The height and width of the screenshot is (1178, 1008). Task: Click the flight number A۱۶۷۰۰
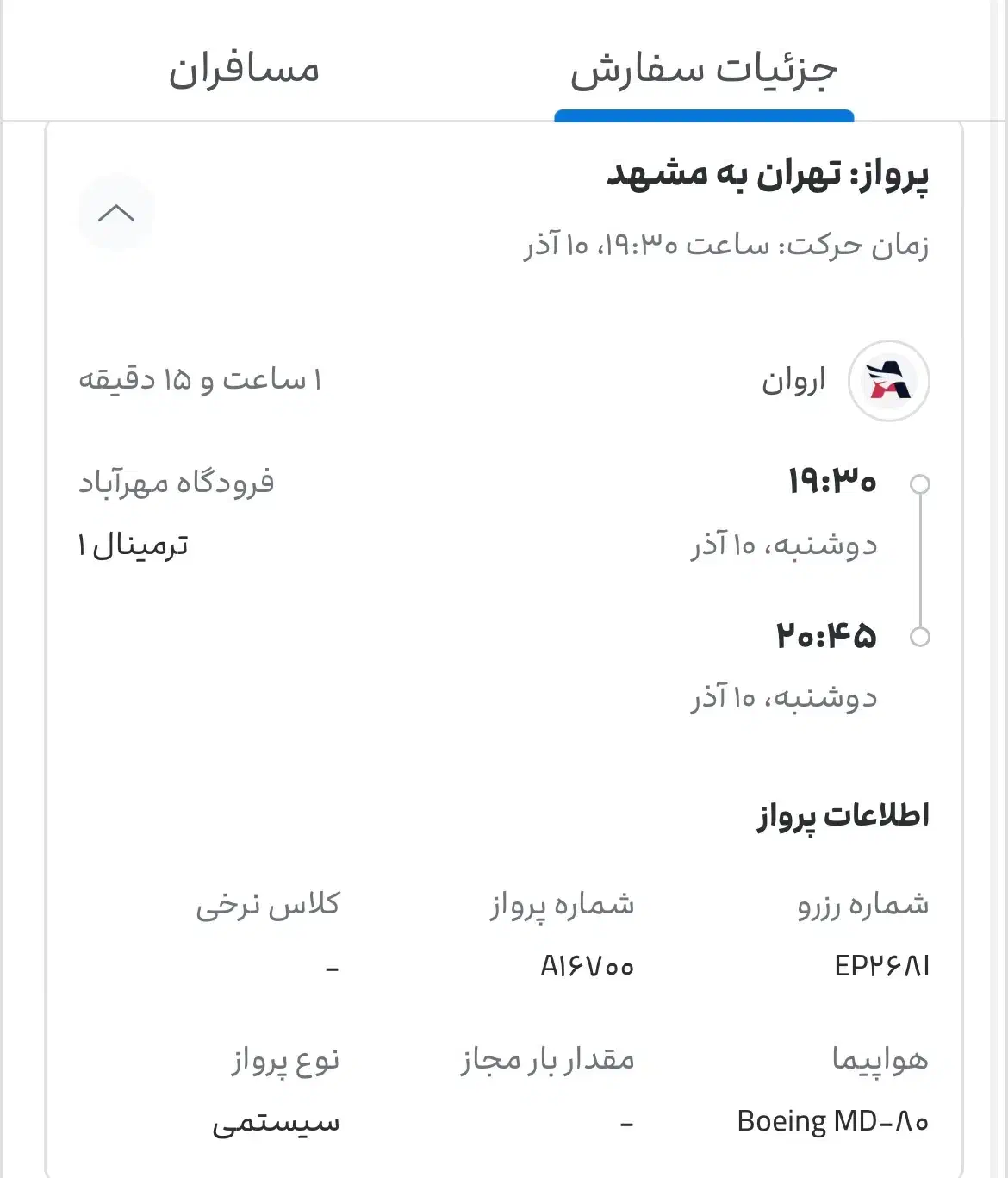[x=588, y=967]
